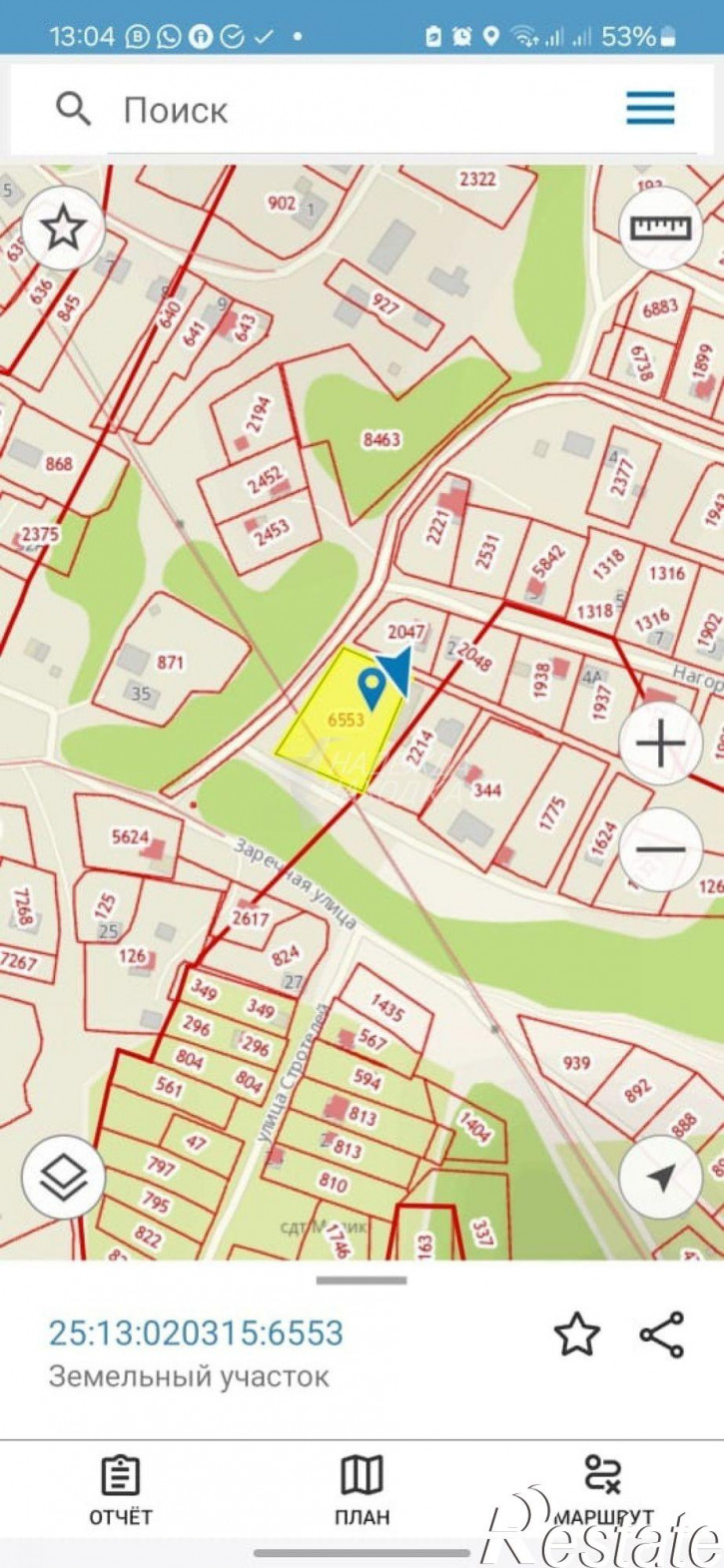The image size is (724, 1568).
Task: Center map on my location arrow
Action: coord(660,1177)
